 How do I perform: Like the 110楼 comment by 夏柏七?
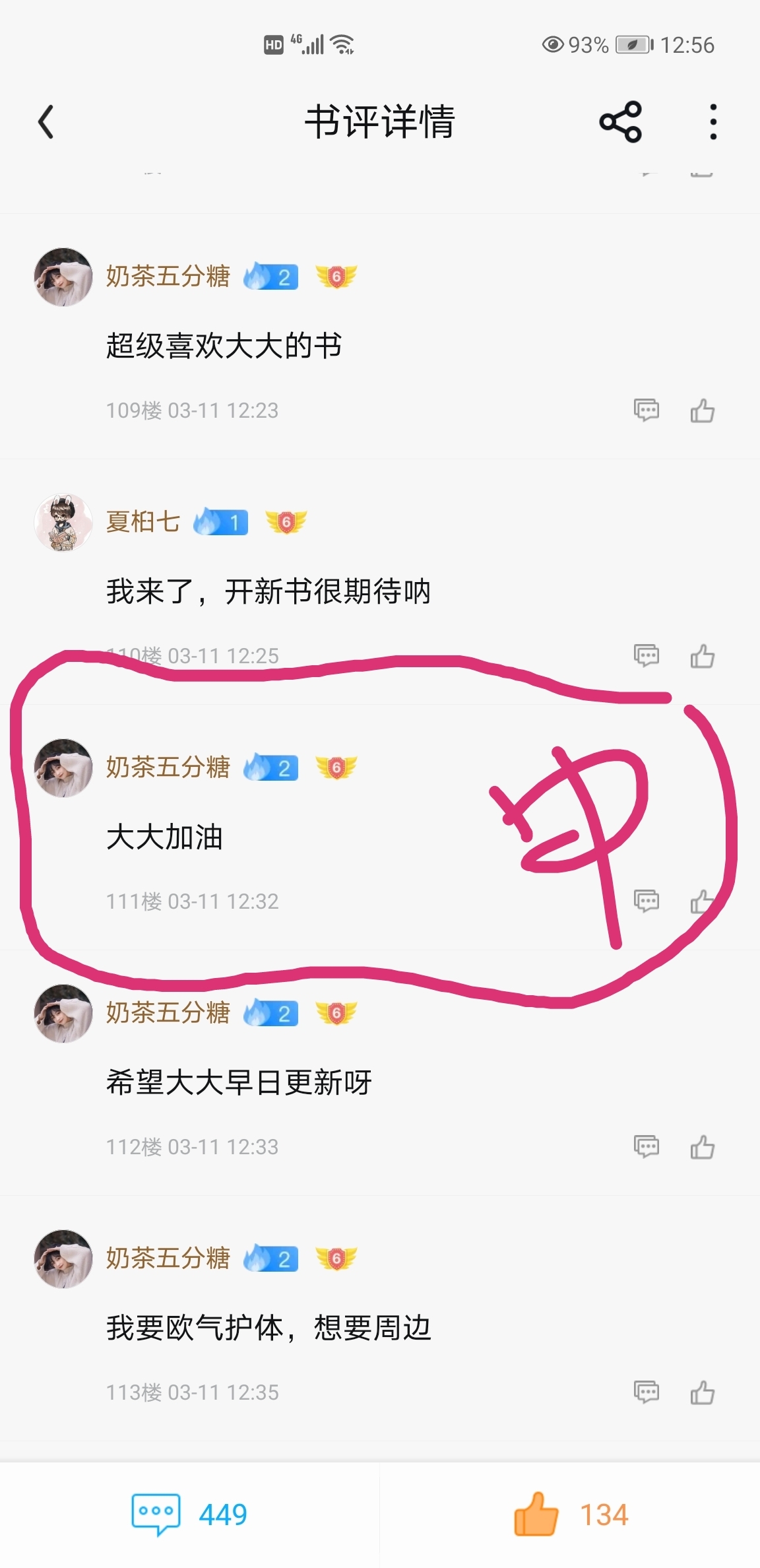(703, 656)
